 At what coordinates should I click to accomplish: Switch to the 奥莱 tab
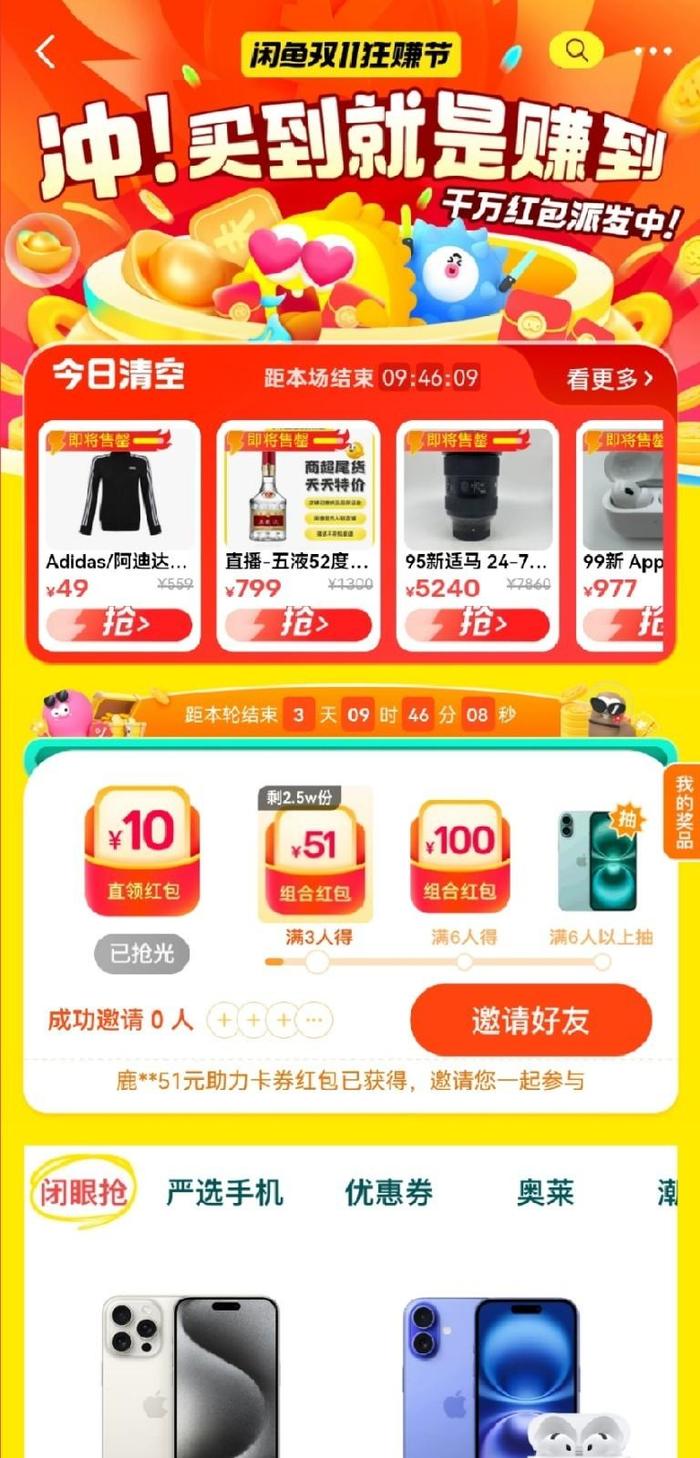point(545,1192)
